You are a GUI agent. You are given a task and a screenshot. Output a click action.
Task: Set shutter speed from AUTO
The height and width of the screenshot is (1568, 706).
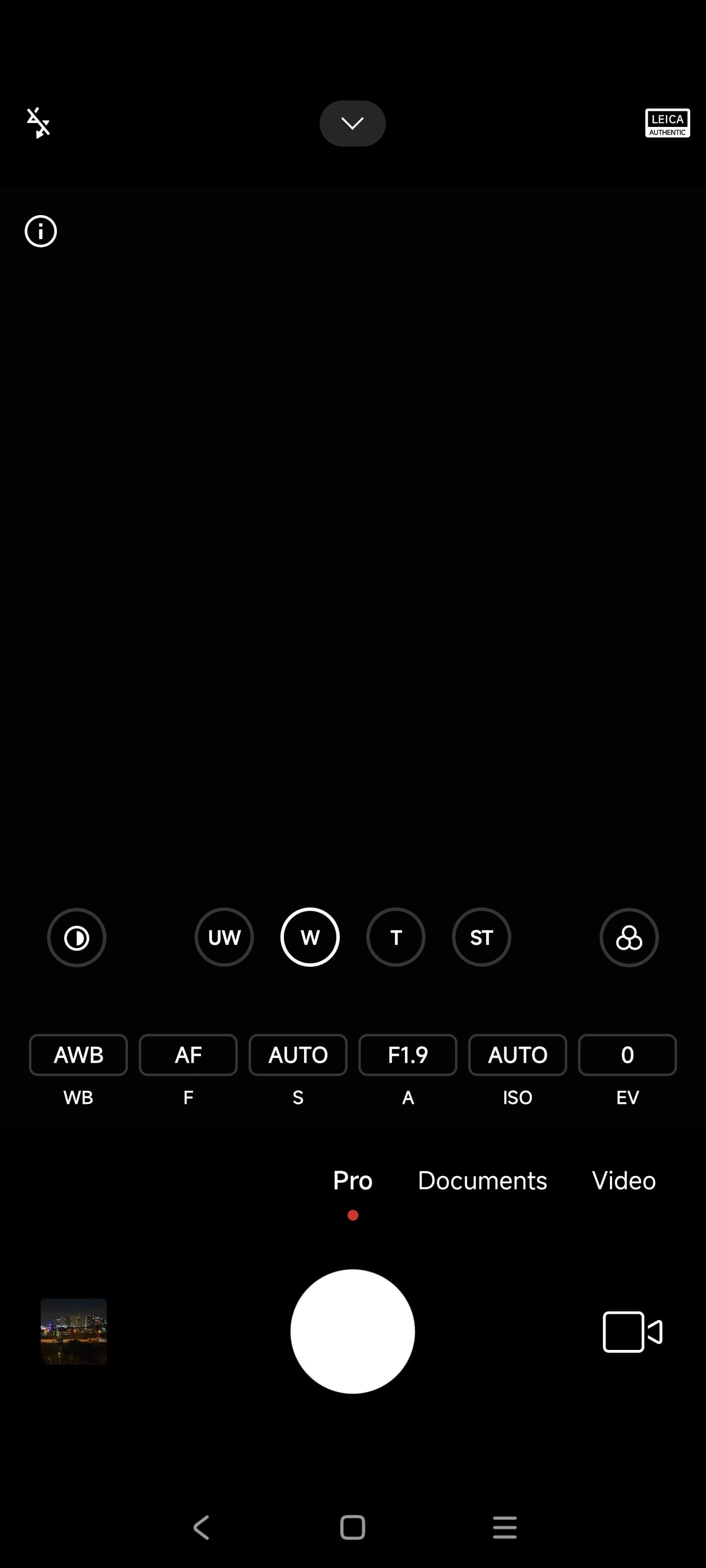coord(298,1055)
